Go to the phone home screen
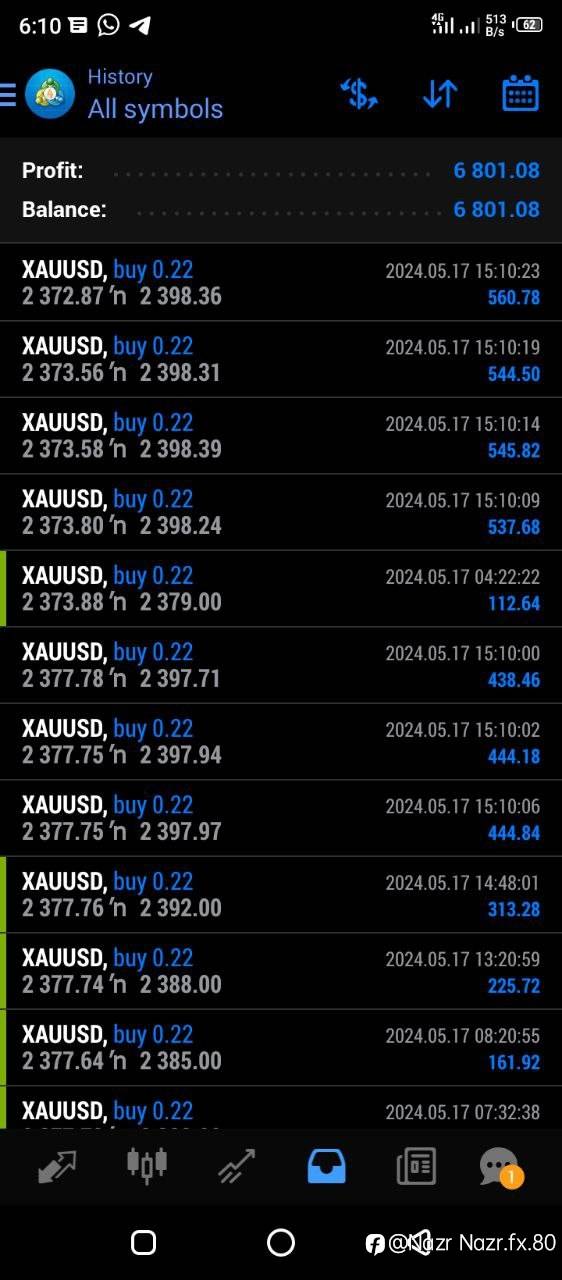The width and height of the screenshot is (562, 1280). pyautogui.click(x=281, y=1243)
